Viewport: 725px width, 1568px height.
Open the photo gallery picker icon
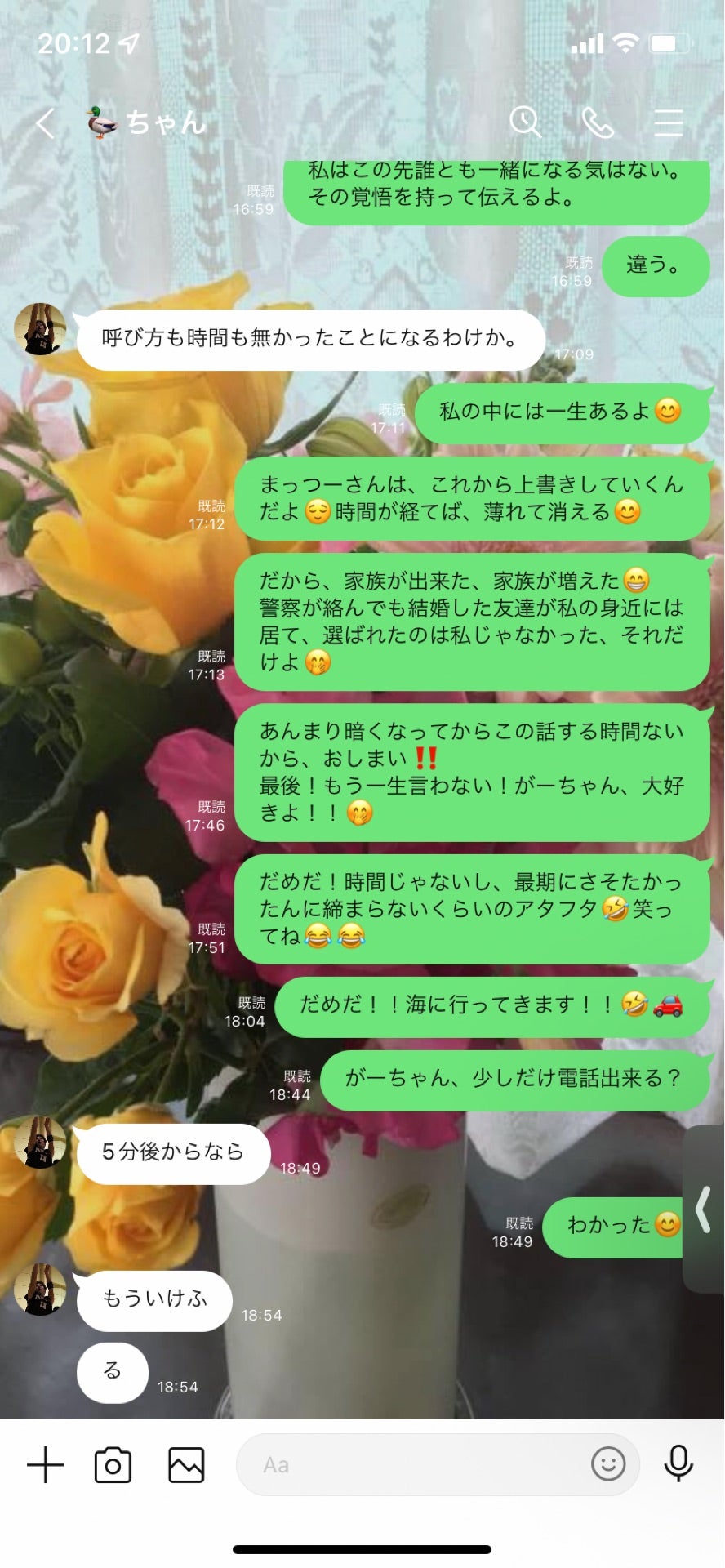click(186, 1464)
